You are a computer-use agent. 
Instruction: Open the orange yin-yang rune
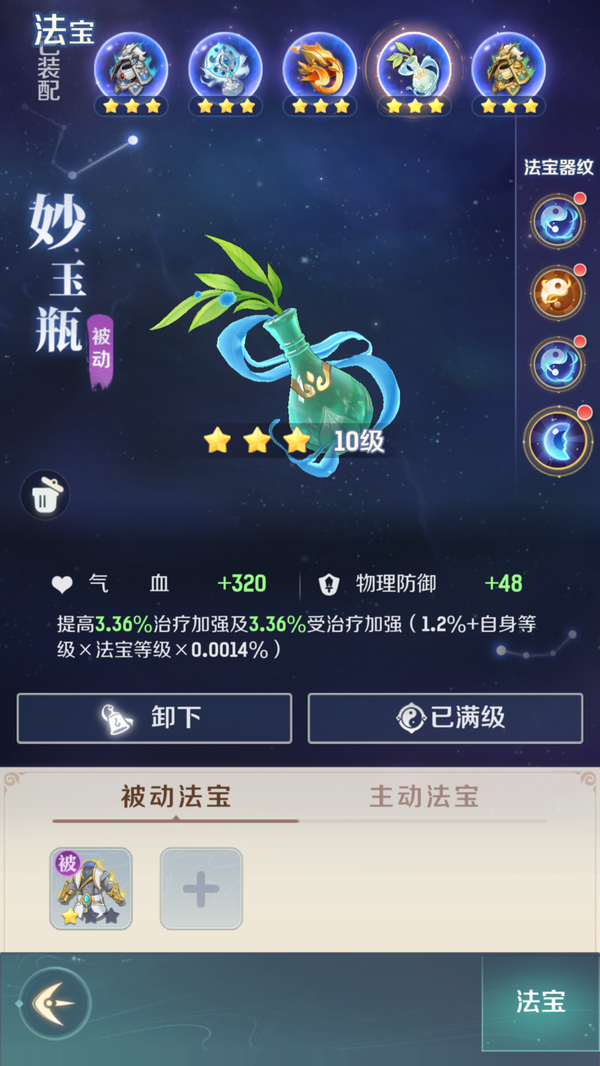(x=556, y=292)
